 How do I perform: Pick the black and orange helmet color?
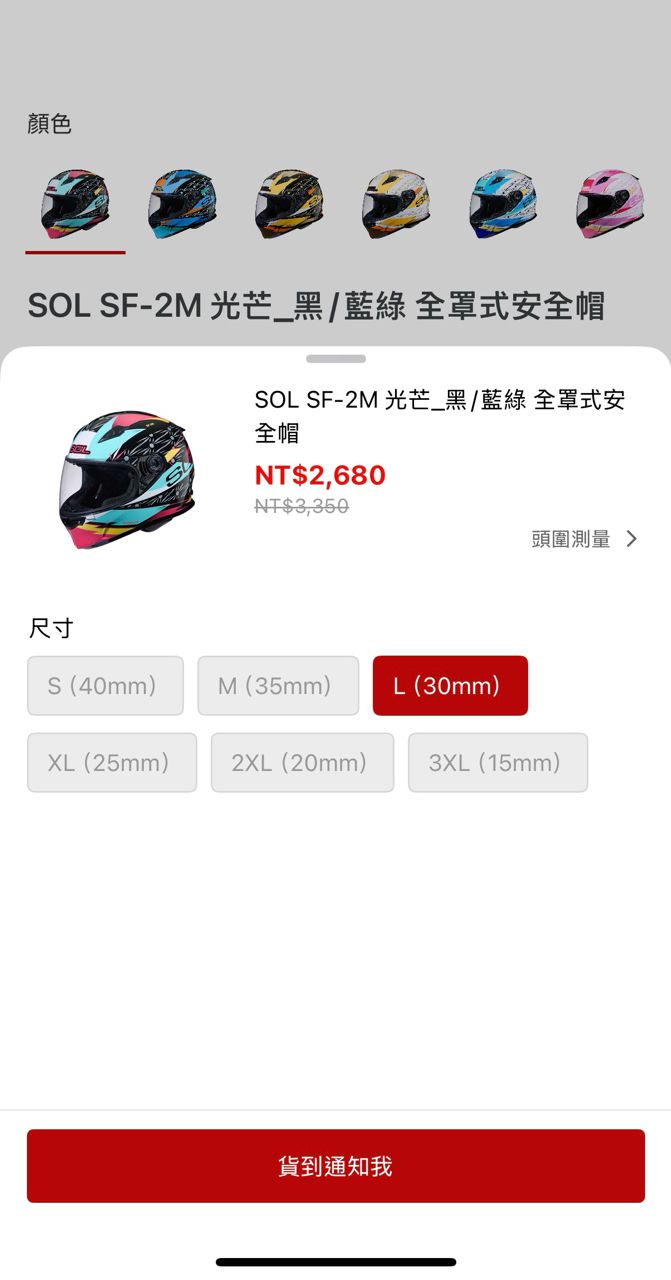tap(289, 204)
